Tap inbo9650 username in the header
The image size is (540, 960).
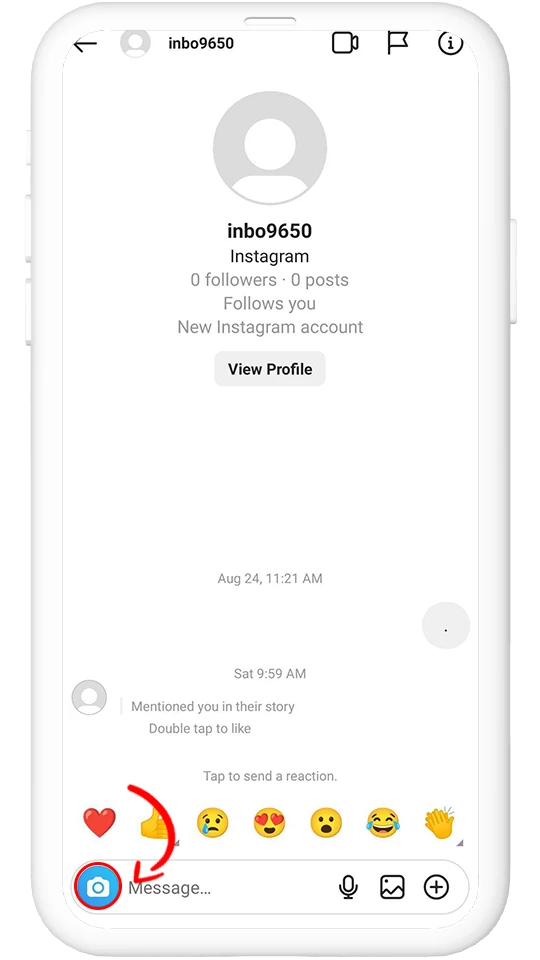tap(201, 43)
